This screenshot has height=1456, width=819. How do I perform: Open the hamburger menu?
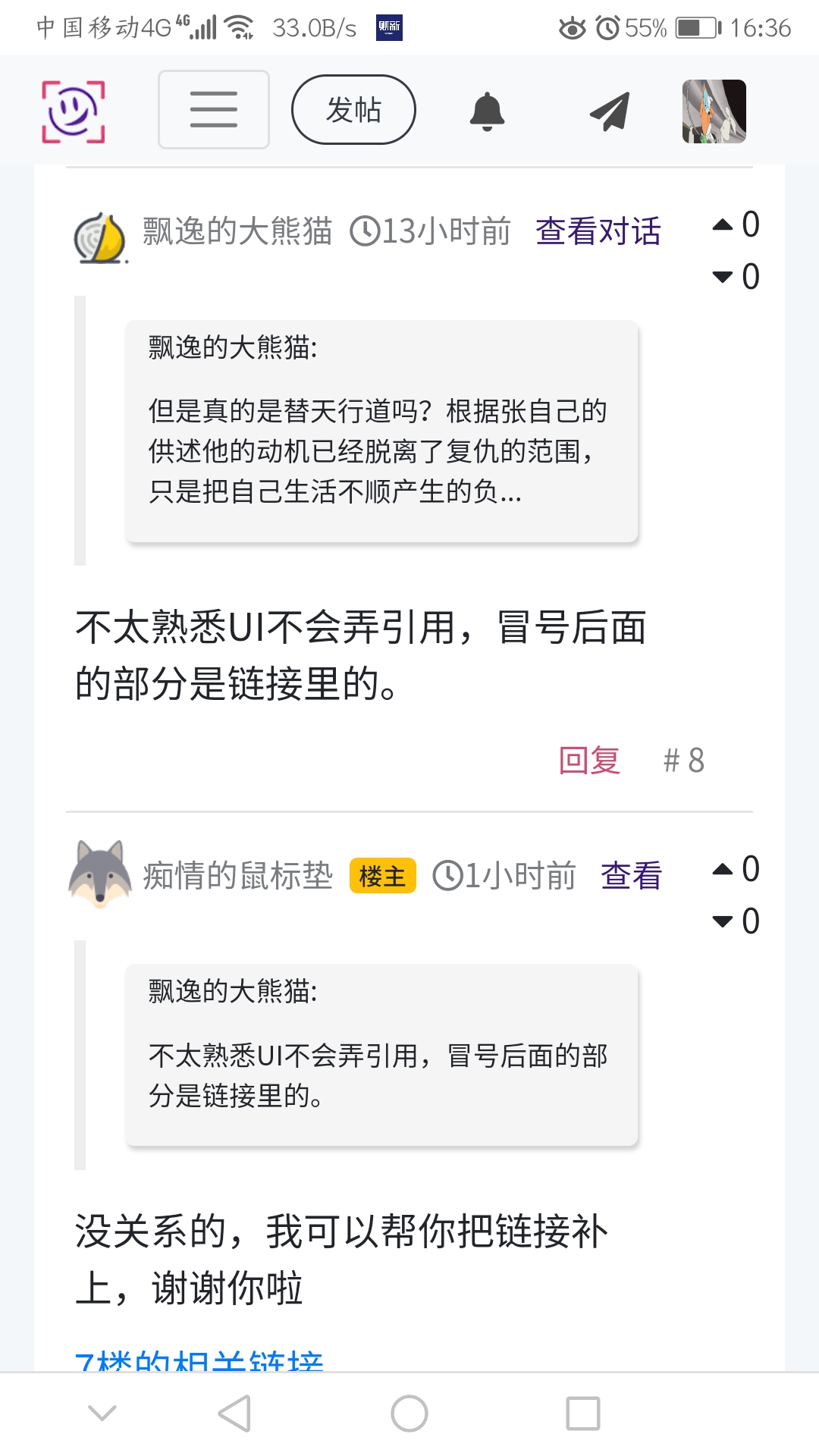click(x=213, y=110)
